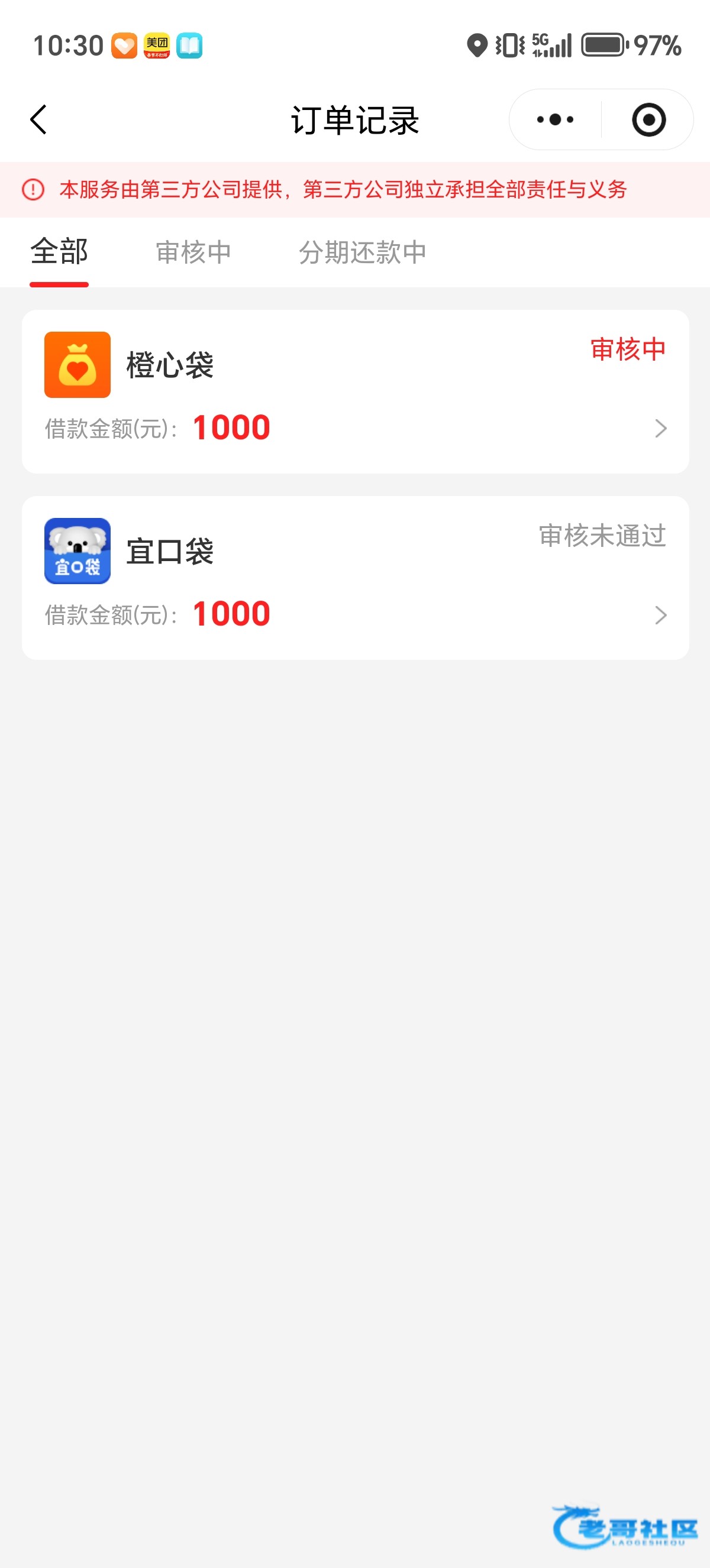The image size is (710, 1568).
Task: Go back from 订单记录 page
Action: 38,119
